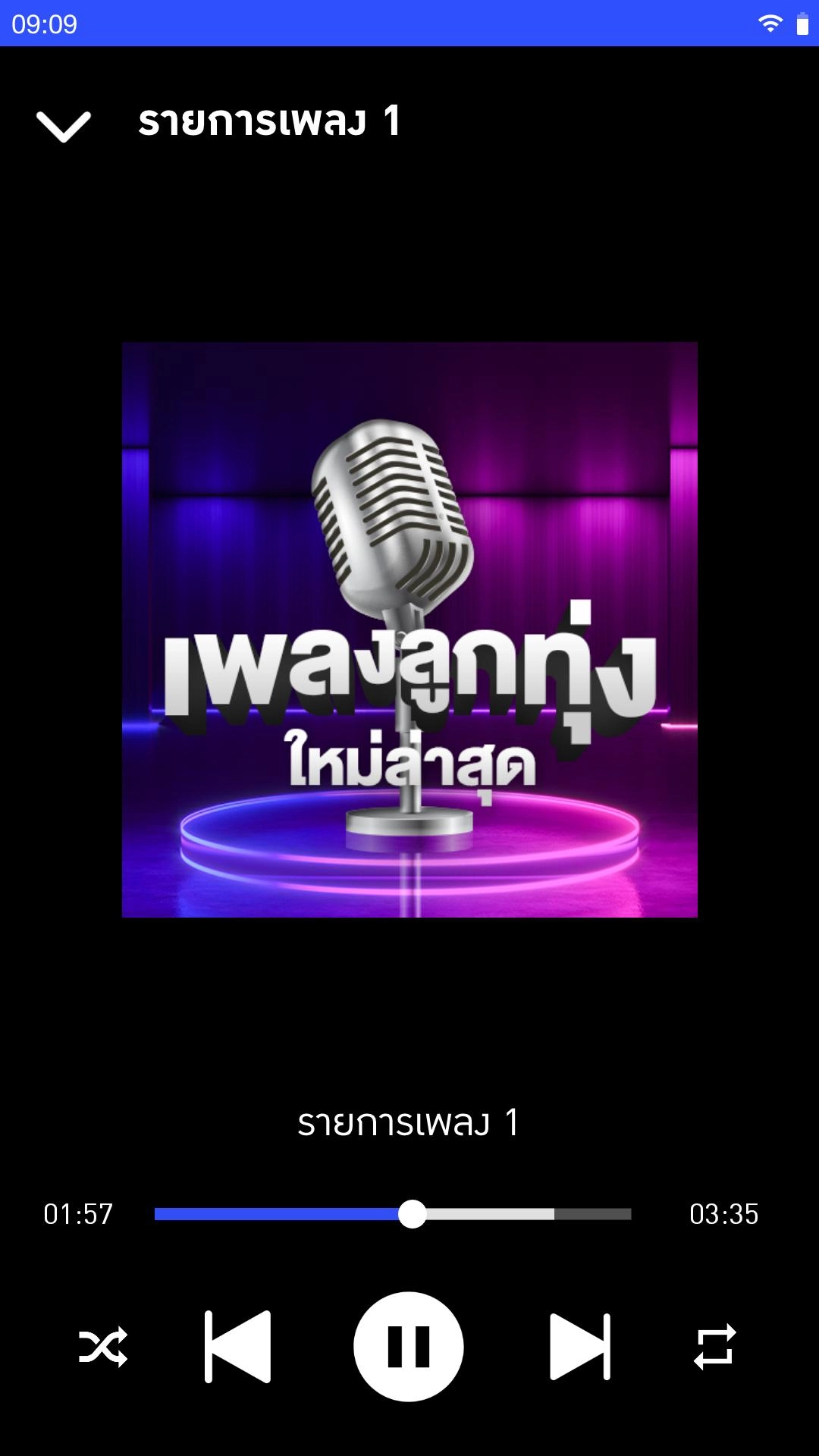Skip to the previous track
Image resolution: width=819 pixels, height=1456 pixels.
pos(237,1347)
